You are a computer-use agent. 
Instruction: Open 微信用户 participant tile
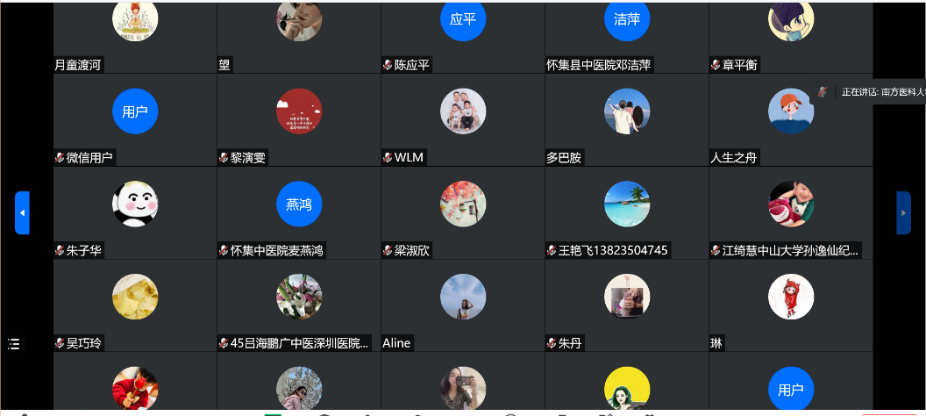(134, 120)
